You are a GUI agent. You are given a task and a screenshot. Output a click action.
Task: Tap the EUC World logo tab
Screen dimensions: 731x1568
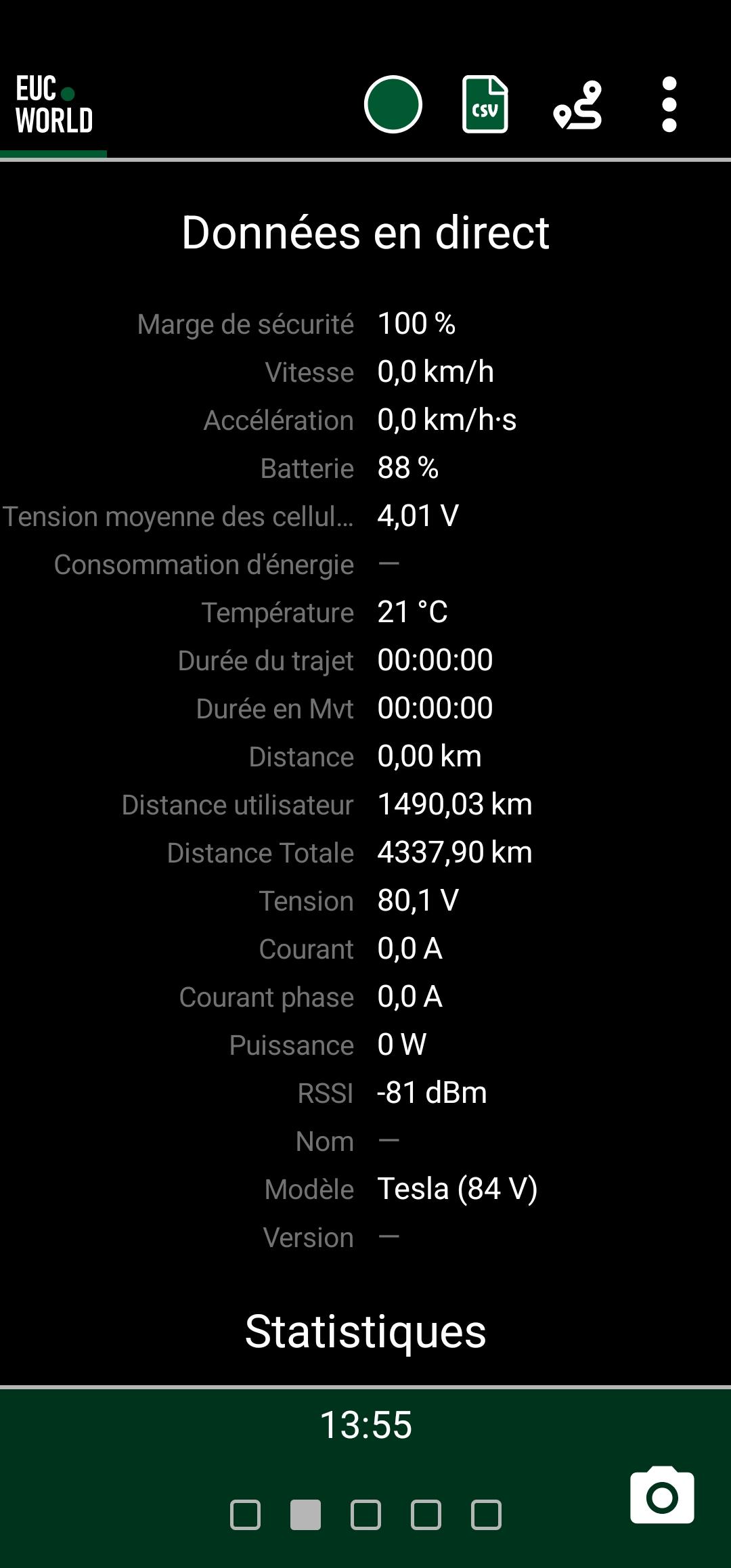pos(53,106)
